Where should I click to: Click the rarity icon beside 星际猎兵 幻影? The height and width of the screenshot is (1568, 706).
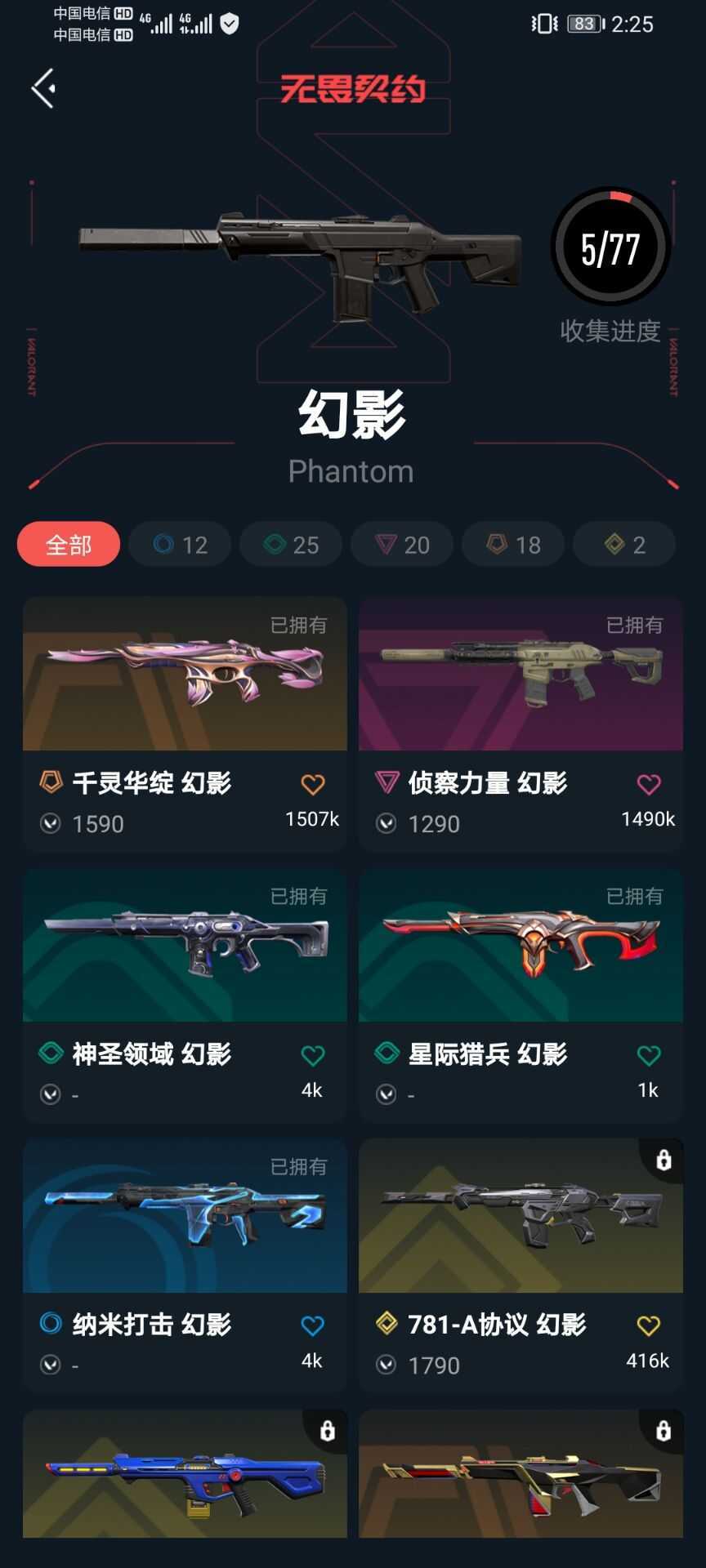387,1054
